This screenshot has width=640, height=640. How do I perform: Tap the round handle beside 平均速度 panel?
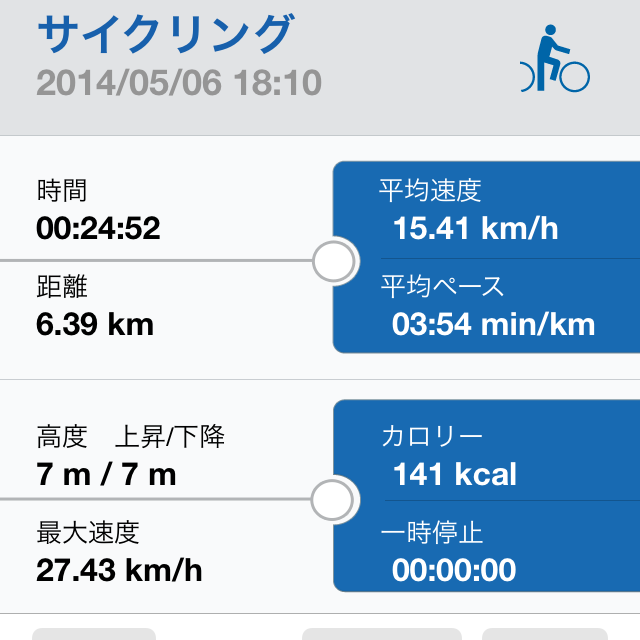pyautogui.click(x=334, y=261)
